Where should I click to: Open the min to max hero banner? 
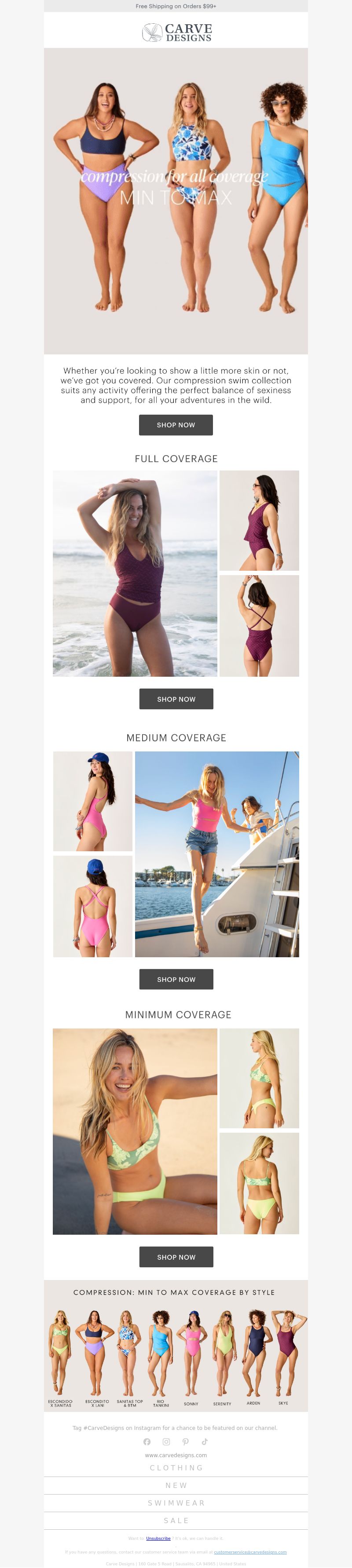[x=176, y=201]
